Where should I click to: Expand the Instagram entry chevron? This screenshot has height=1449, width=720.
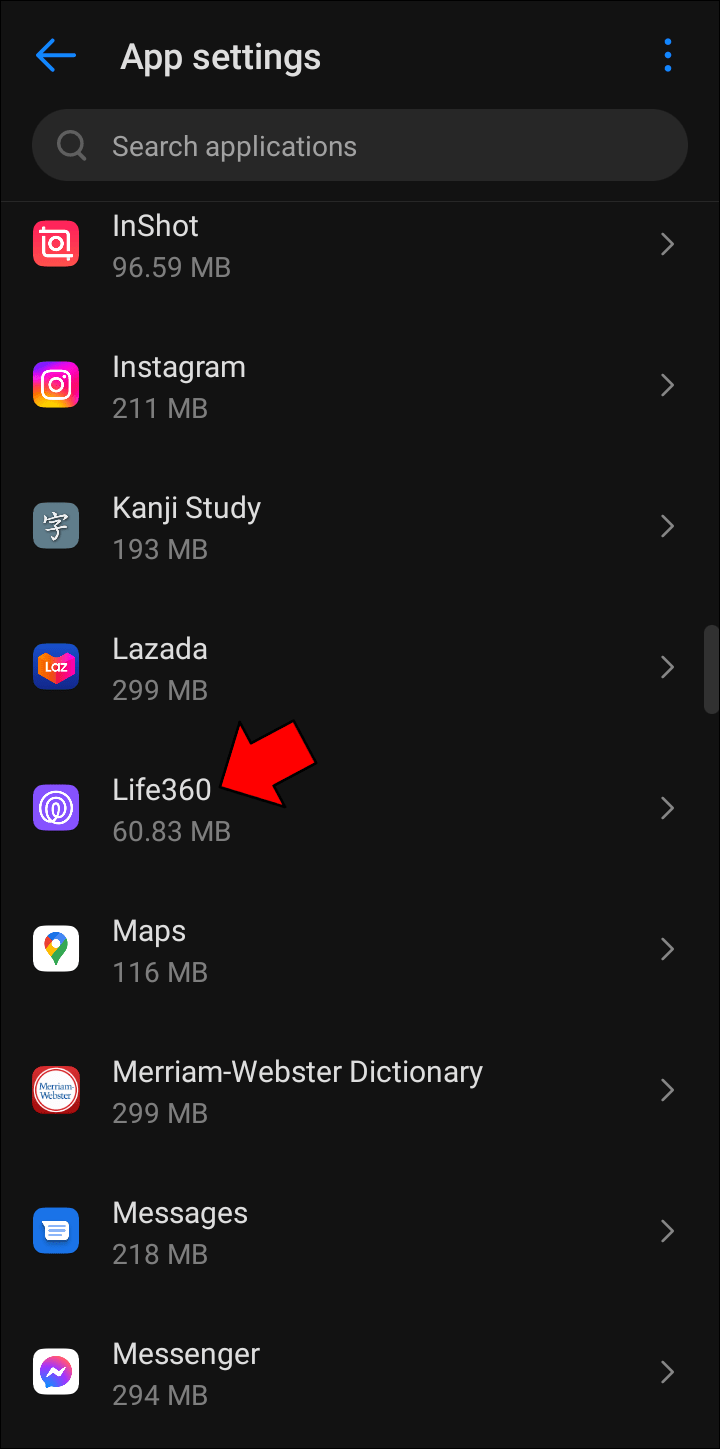(667, 384)
